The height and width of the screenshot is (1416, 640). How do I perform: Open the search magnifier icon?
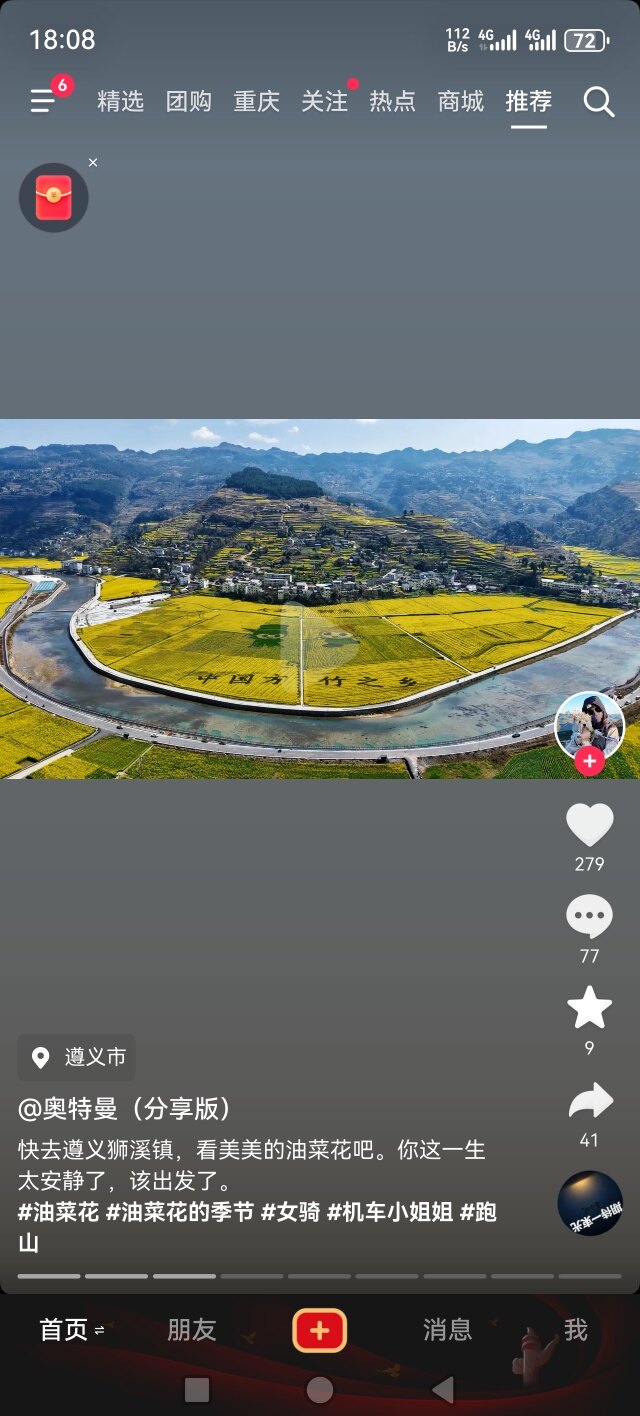click(598, 101)
